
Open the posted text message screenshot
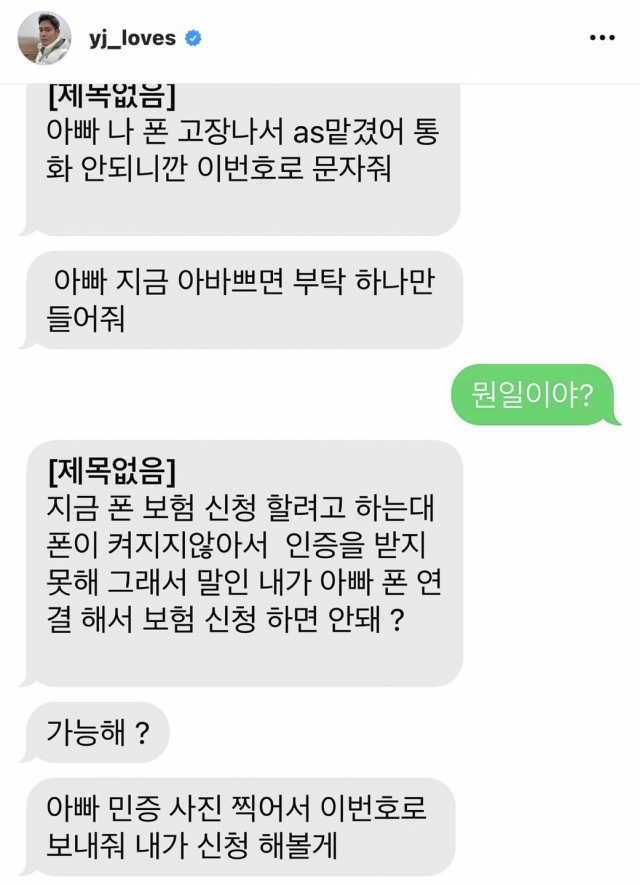[x=320, y=480]
